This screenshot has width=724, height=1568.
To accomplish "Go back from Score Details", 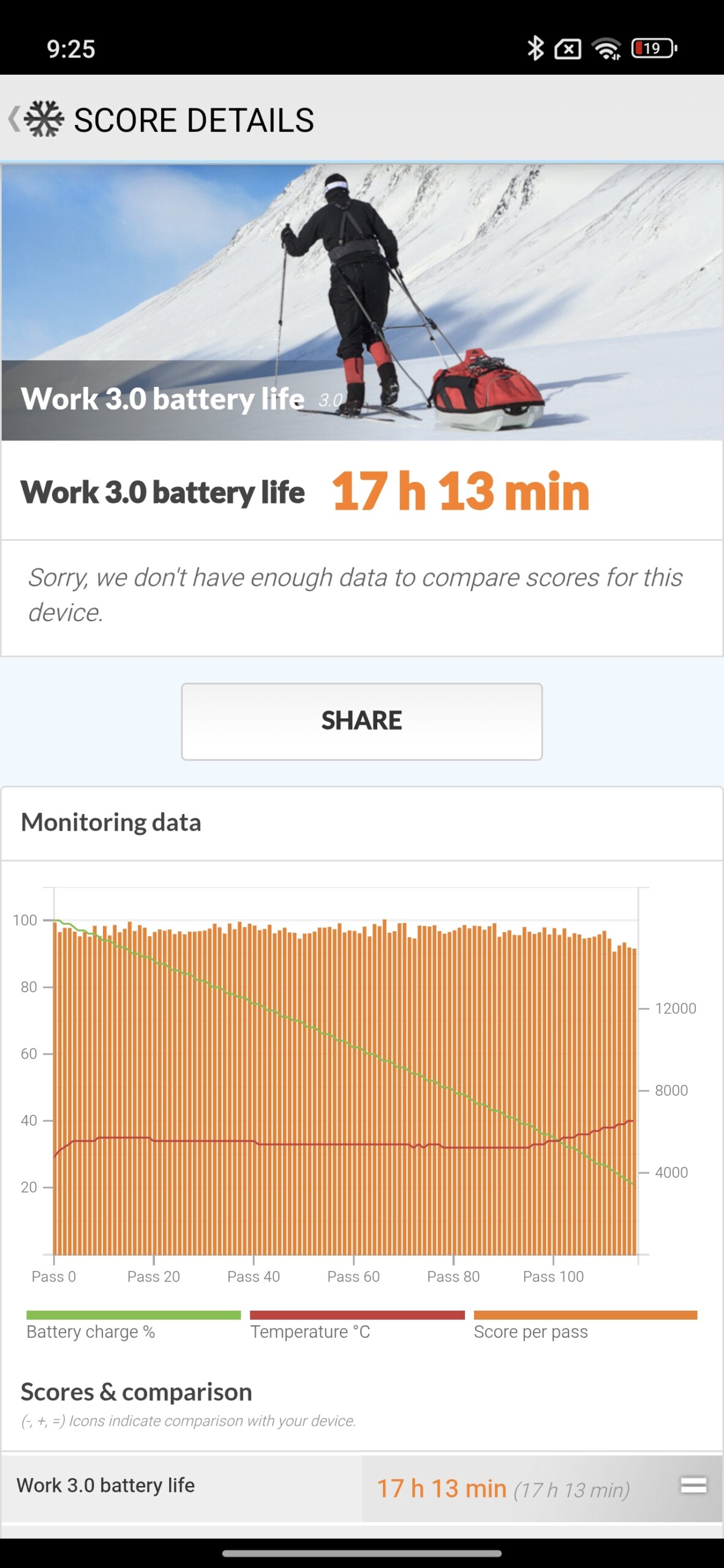I will (15, 119).
